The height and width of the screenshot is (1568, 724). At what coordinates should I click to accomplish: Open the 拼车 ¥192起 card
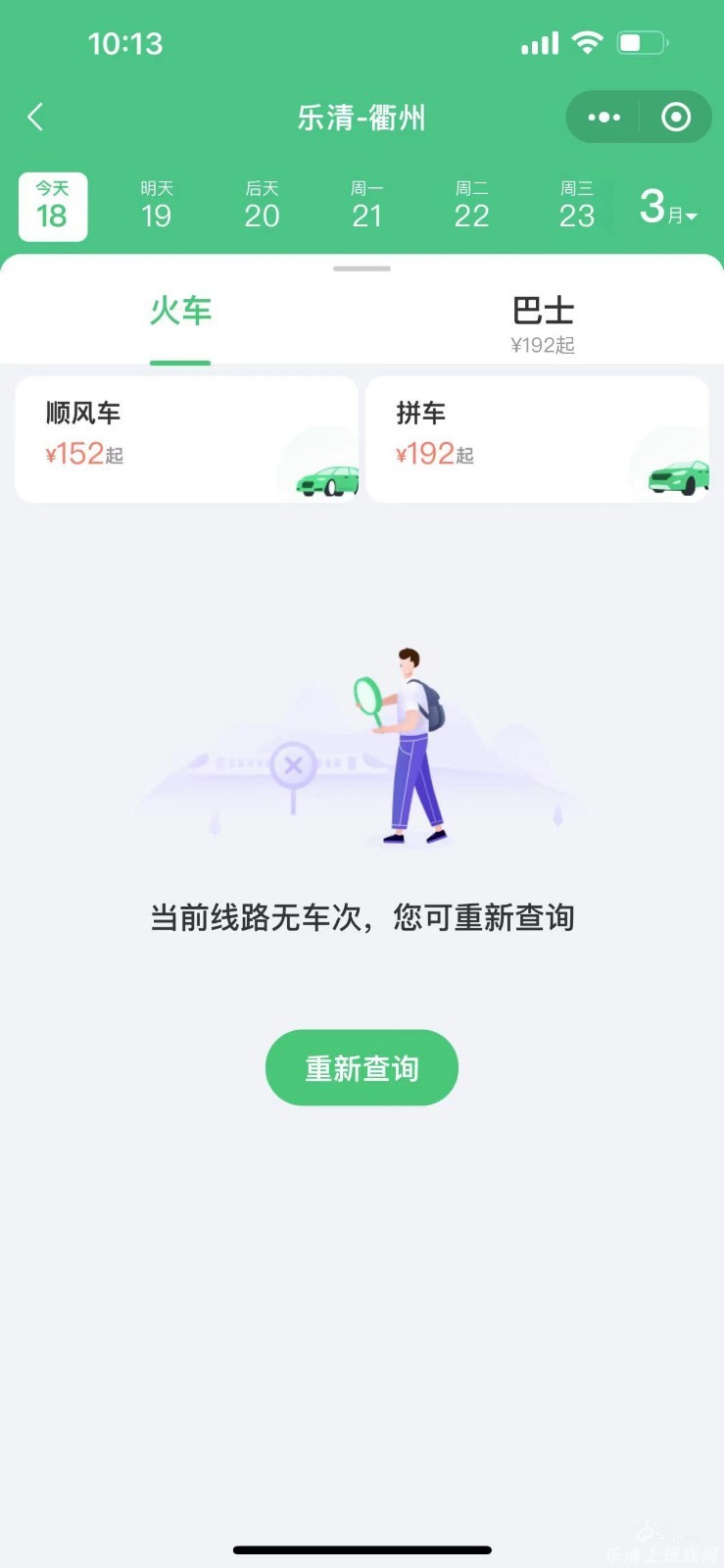click(x=536, y=440)
